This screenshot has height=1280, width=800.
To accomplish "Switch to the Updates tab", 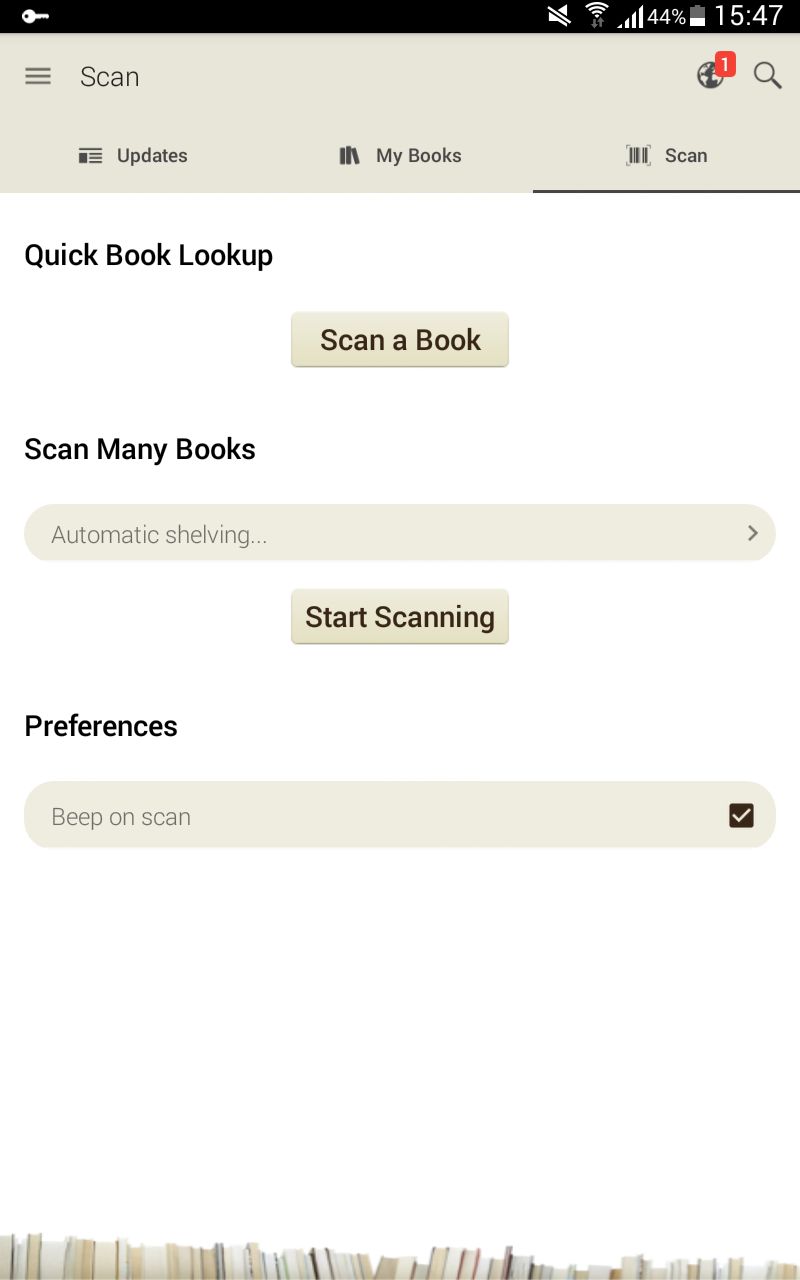I will 133,156.
